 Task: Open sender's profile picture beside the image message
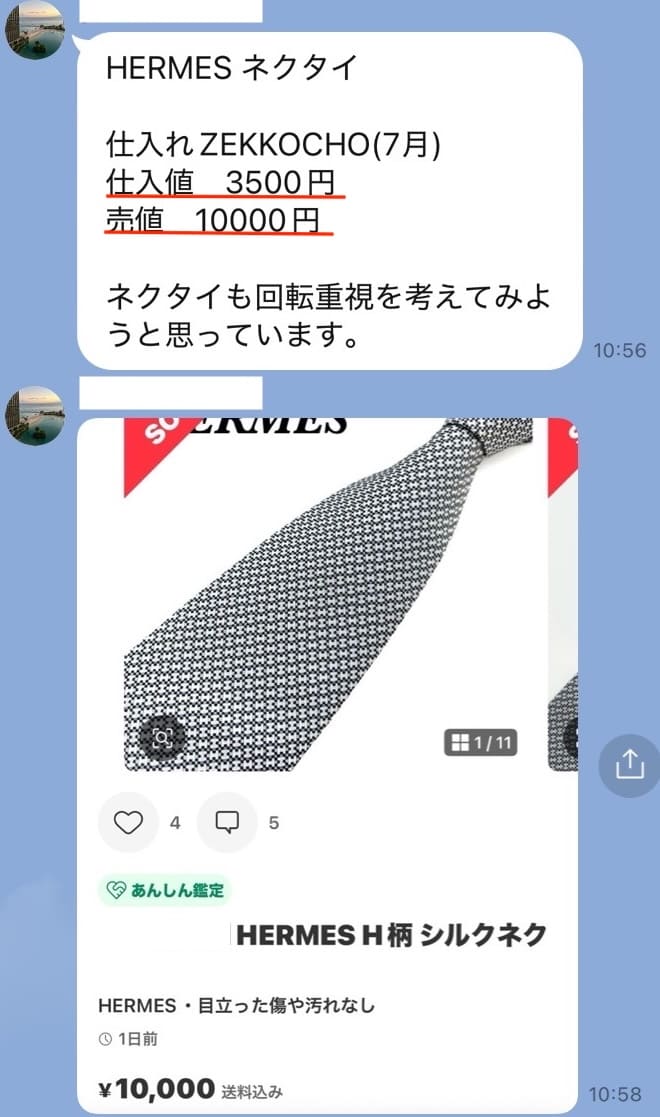coord(35,415)
